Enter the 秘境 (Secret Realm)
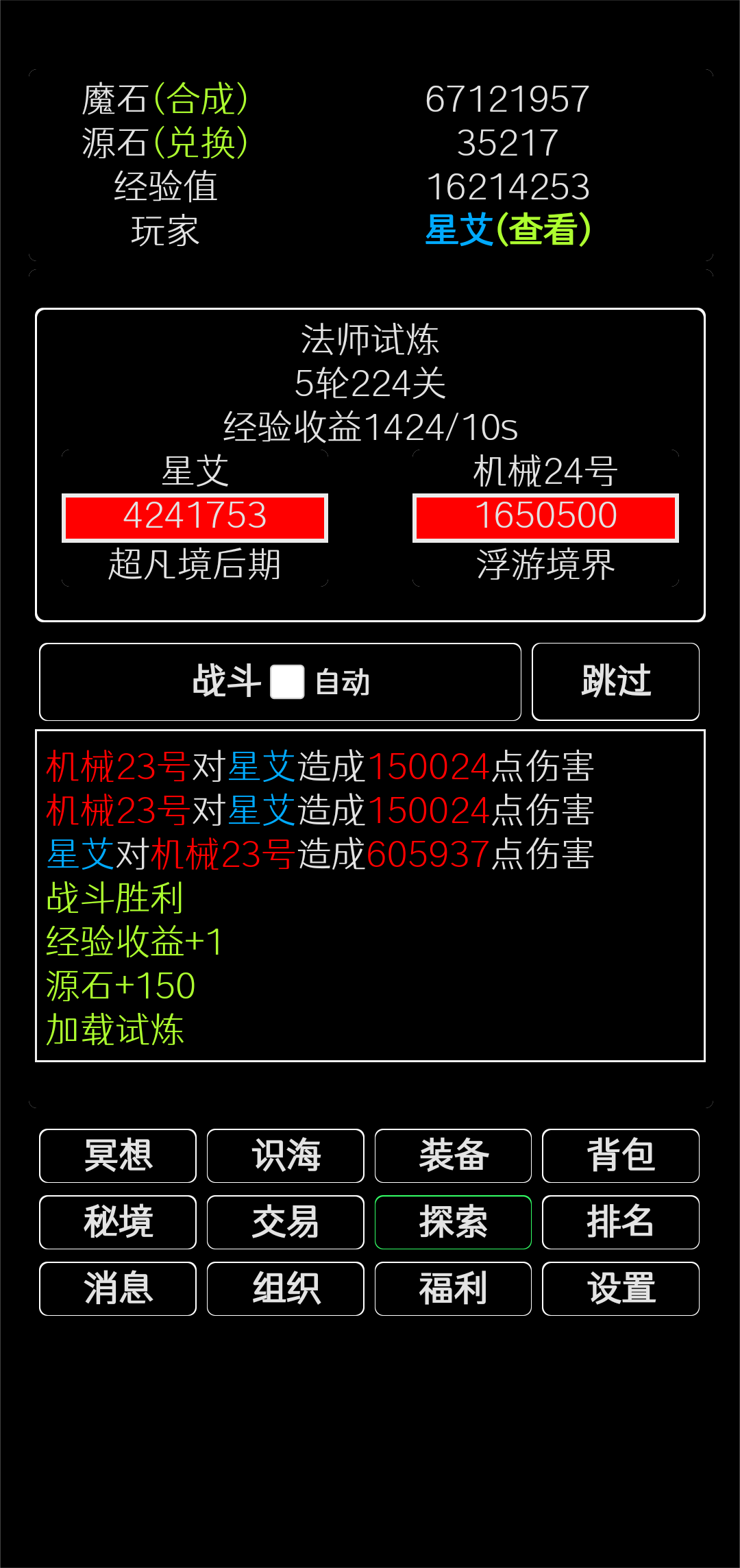This screenshot has width=740, height=1568. pyautogui.click(x=117, y=1223)
